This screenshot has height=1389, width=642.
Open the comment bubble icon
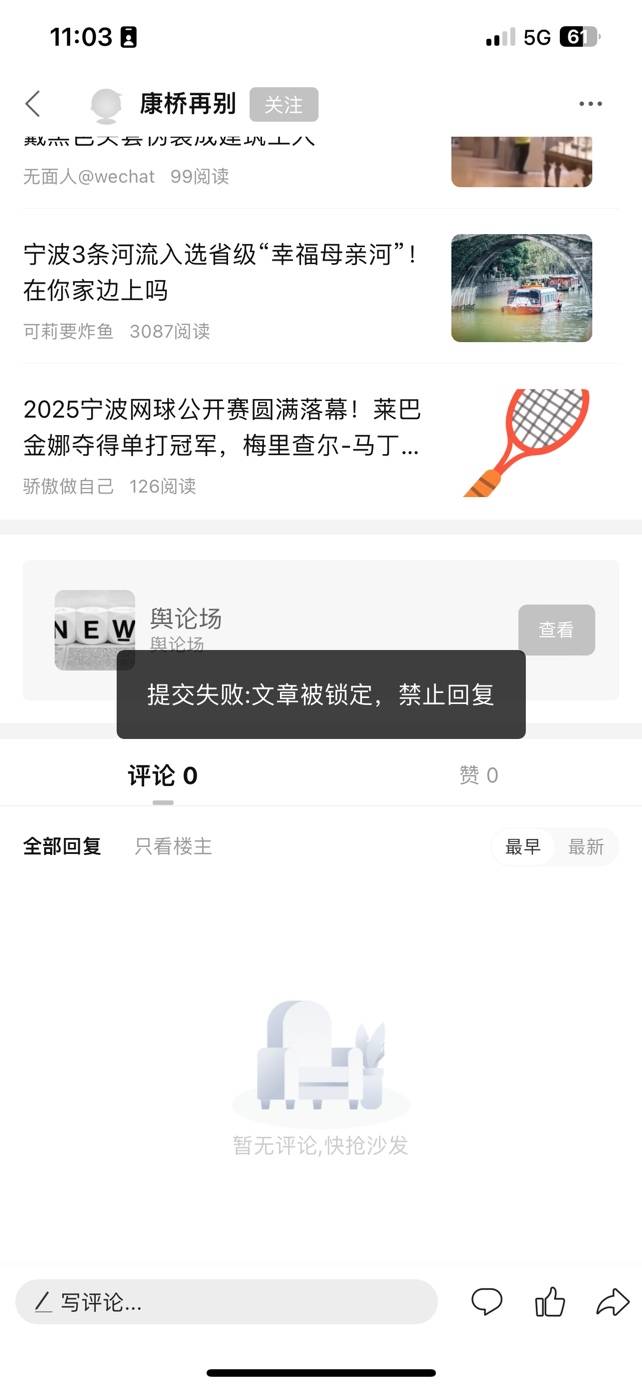click(486, 1301)
